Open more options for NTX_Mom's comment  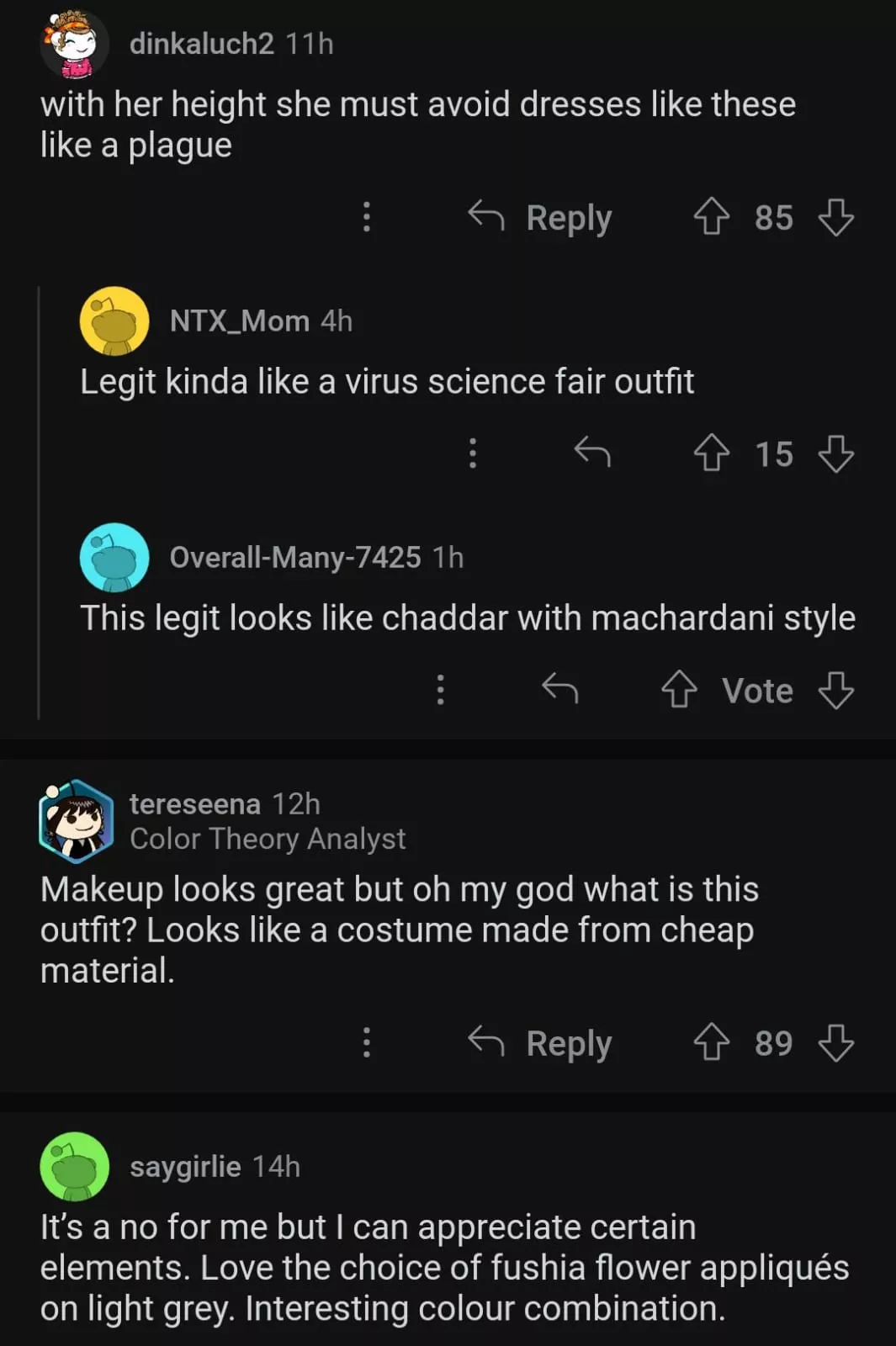473,453
